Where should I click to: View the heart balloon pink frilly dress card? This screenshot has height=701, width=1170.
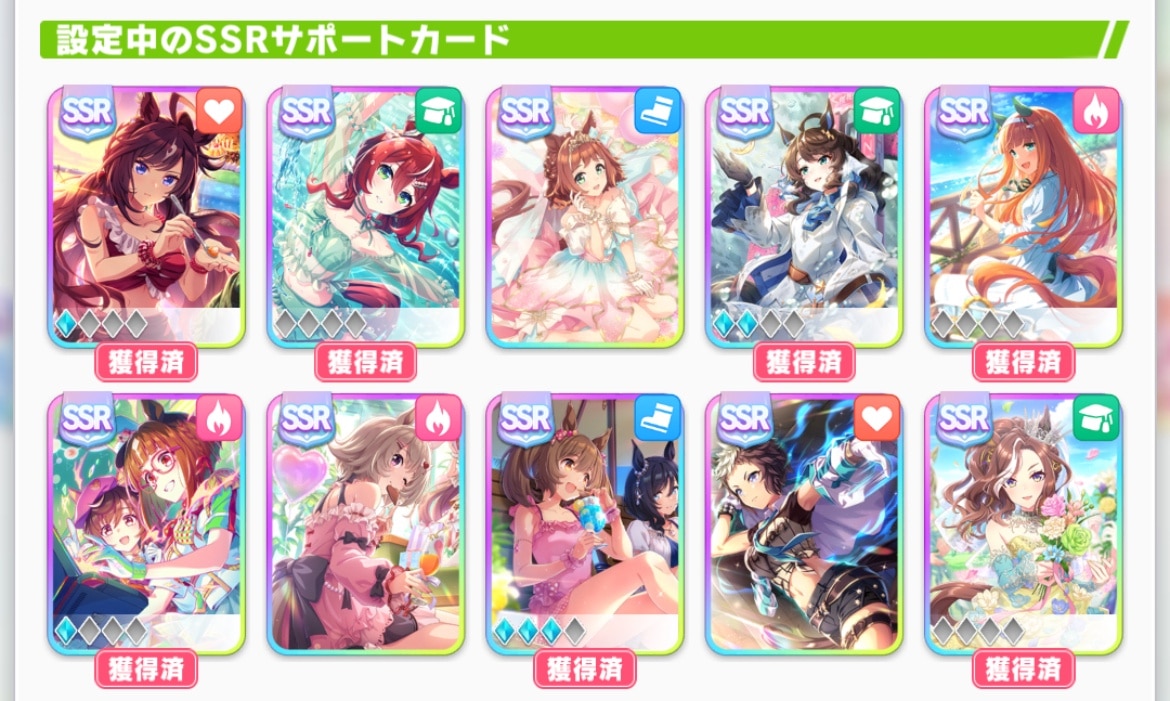(365, 522)
